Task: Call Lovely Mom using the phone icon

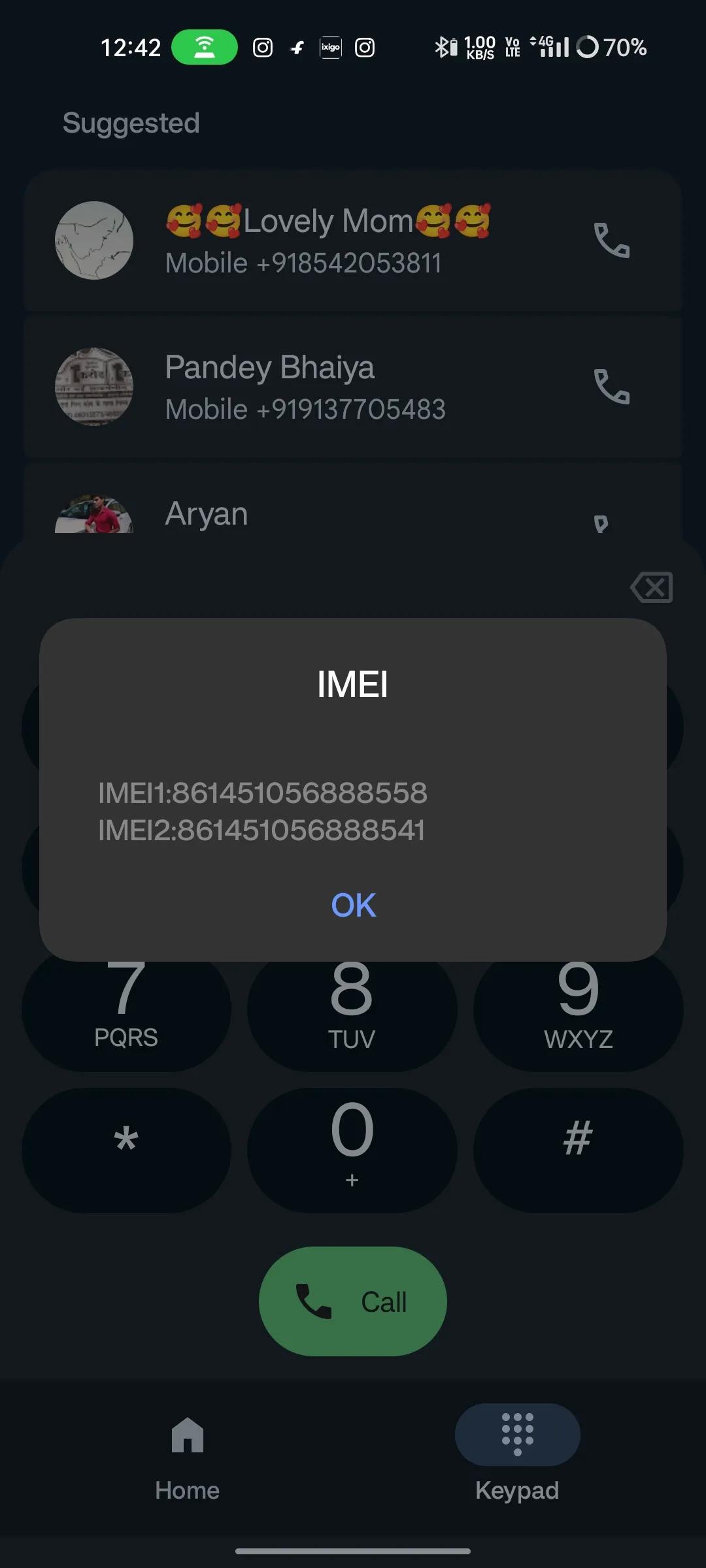Action: pyautogui.click(x=611, y=240)
